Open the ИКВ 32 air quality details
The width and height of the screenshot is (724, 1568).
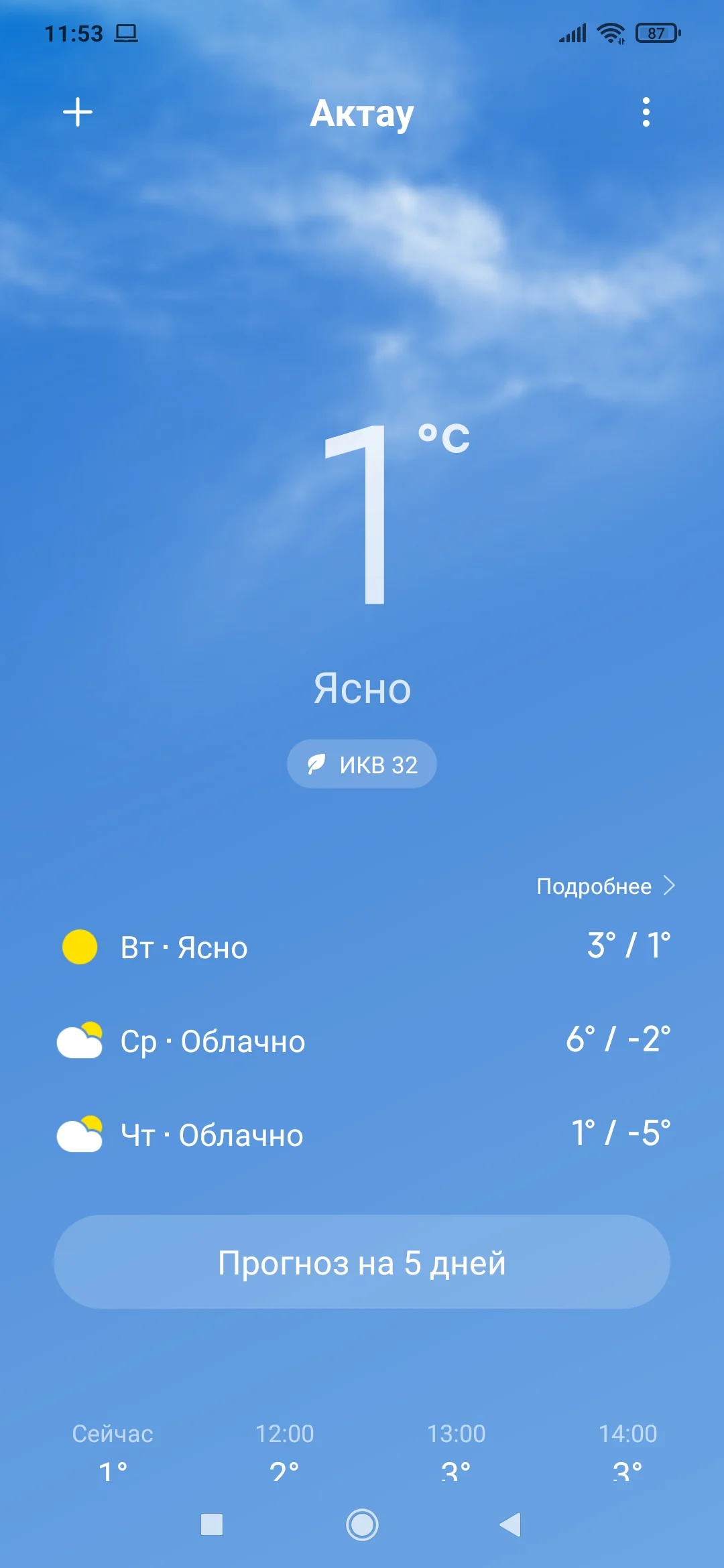pos(361,764)
